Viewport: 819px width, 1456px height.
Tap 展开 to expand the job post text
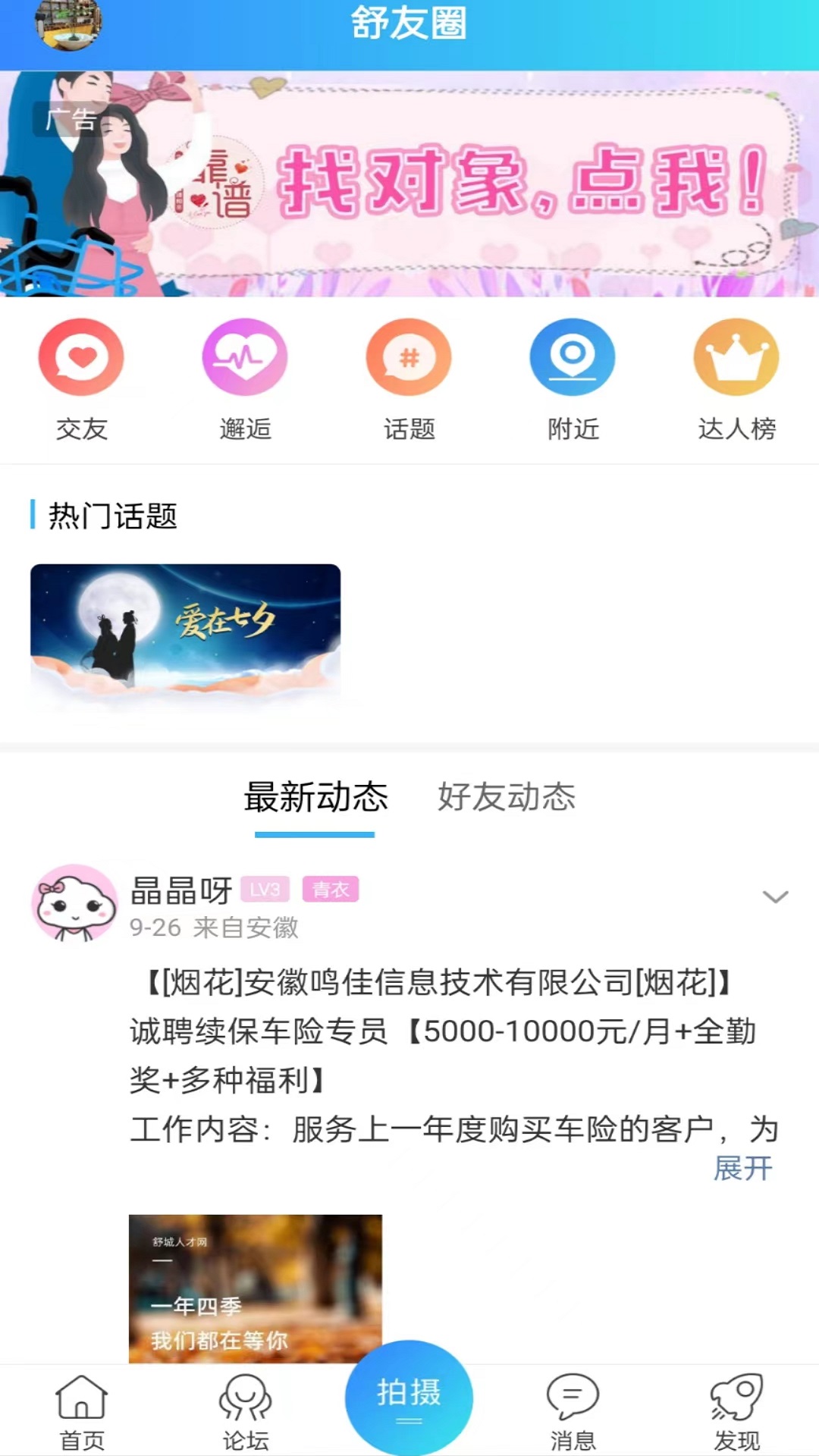(745, 1169)
